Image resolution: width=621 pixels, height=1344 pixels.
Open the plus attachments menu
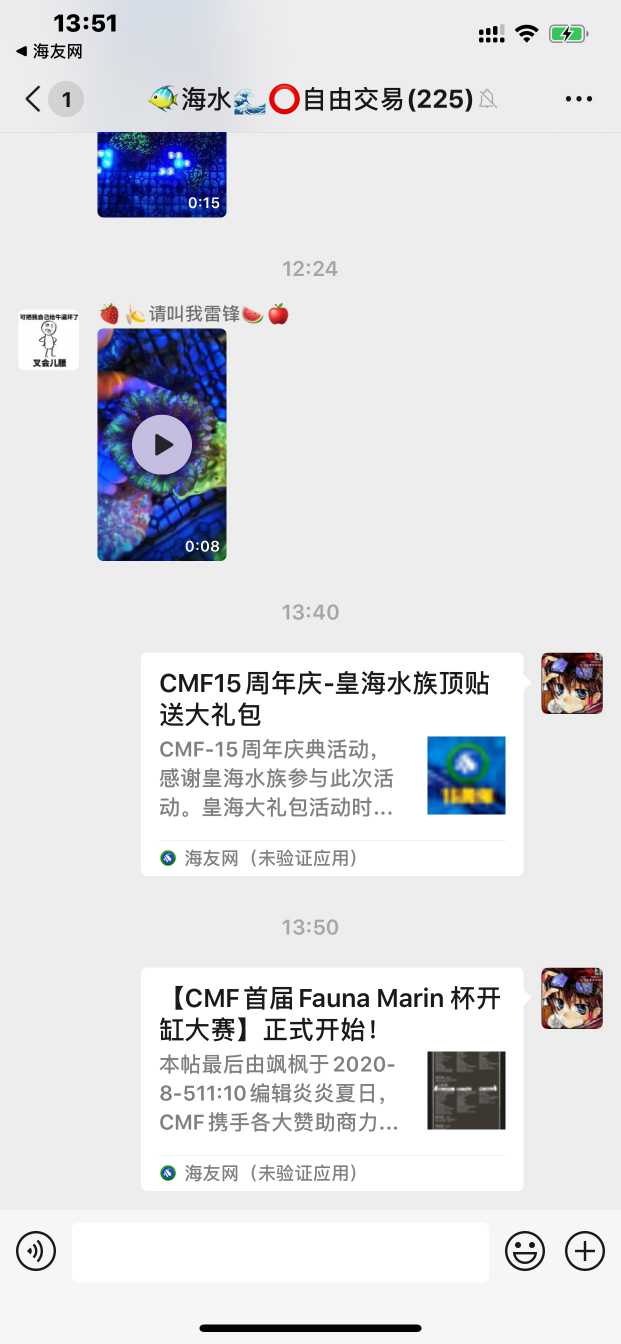point(585,1250)
